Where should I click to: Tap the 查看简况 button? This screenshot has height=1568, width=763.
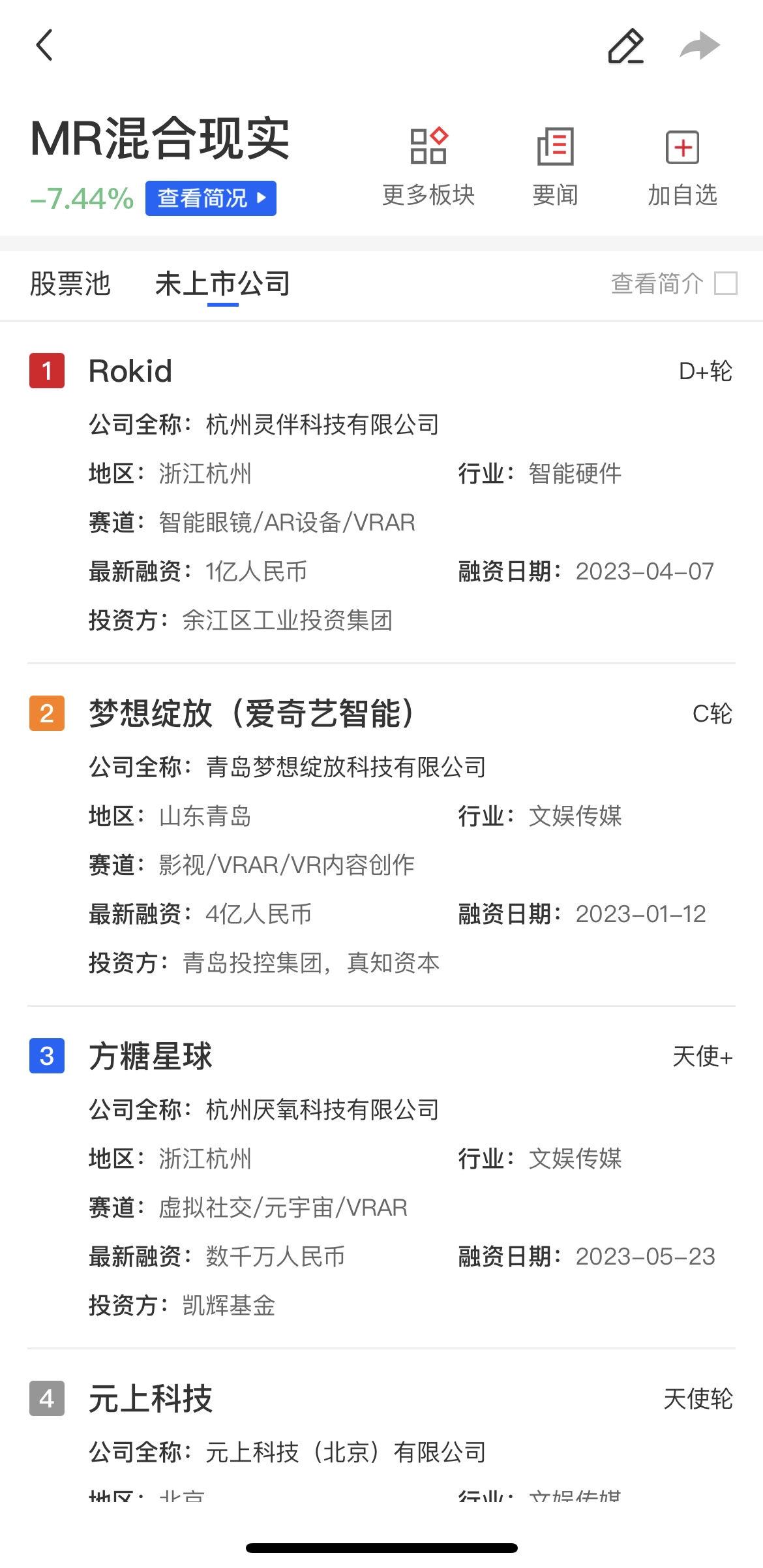(211, 198)
